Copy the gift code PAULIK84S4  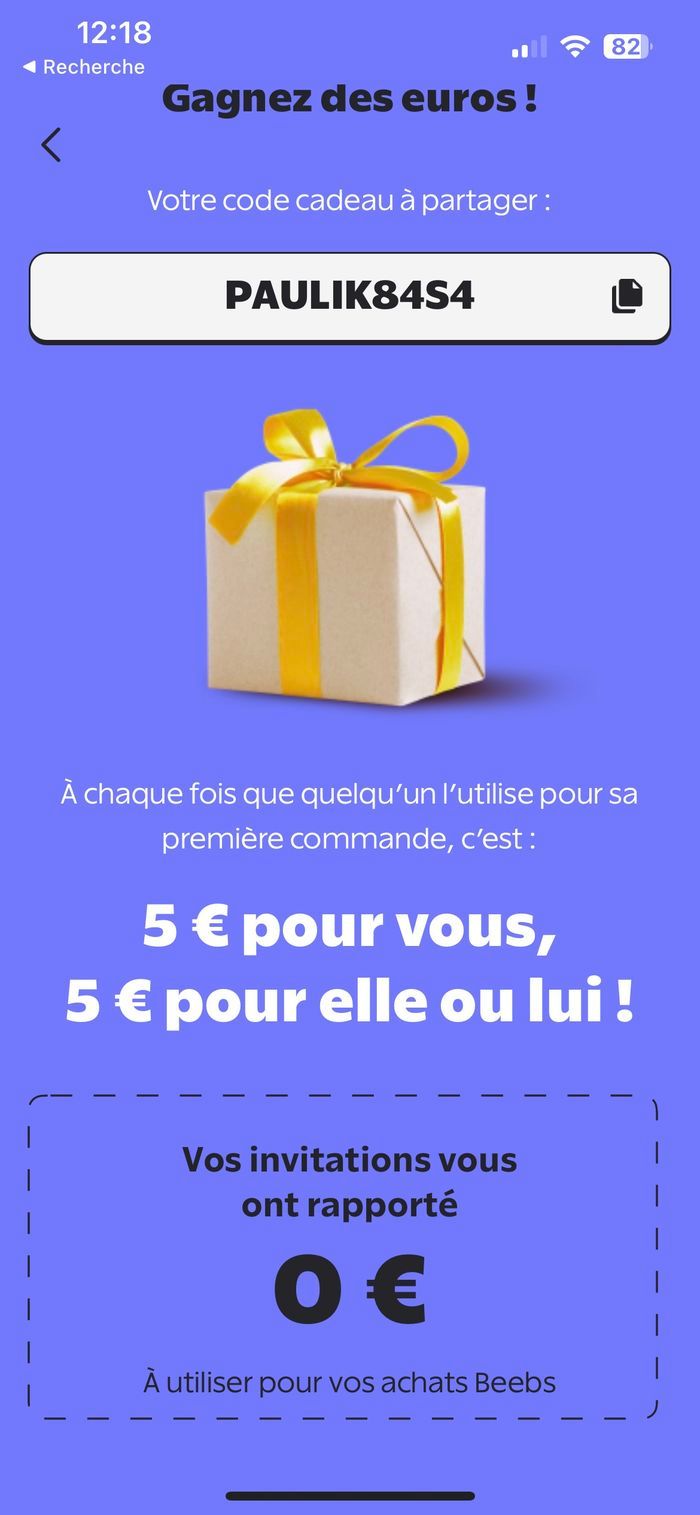coord(626,296)
